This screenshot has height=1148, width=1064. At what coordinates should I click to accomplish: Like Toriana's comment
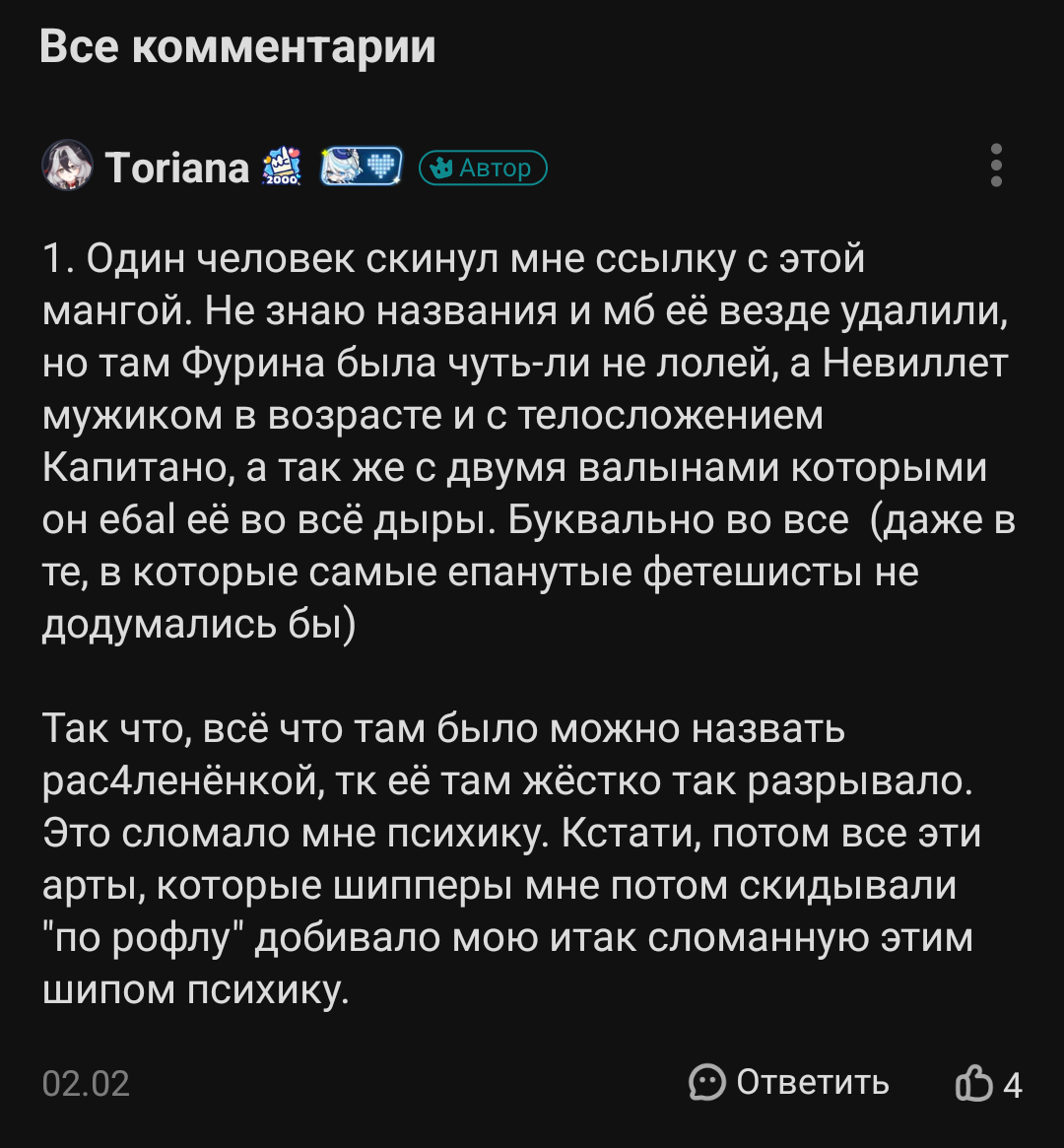pyautogui.click(x=974, y=1083)
